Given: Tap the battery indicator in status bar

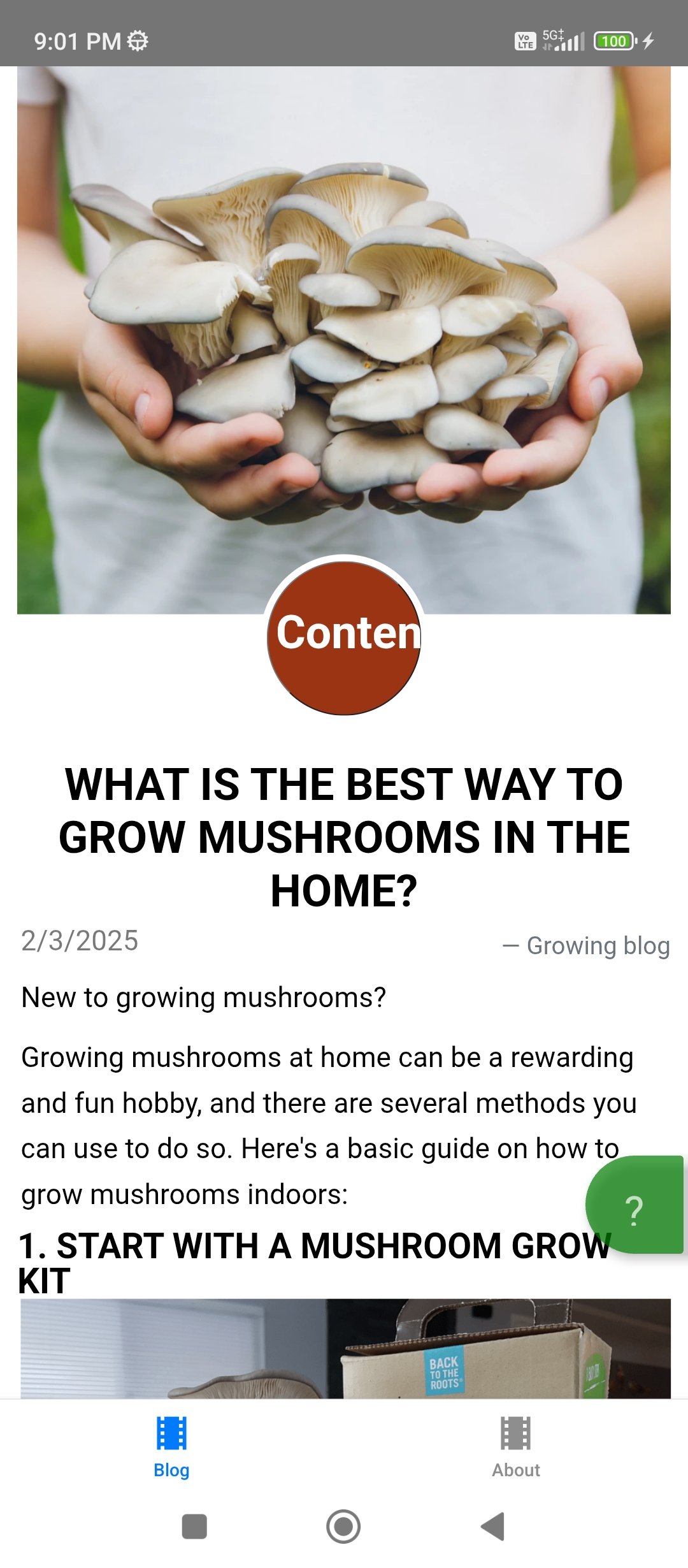Looking at the screenshot, I should coord(613,40).
